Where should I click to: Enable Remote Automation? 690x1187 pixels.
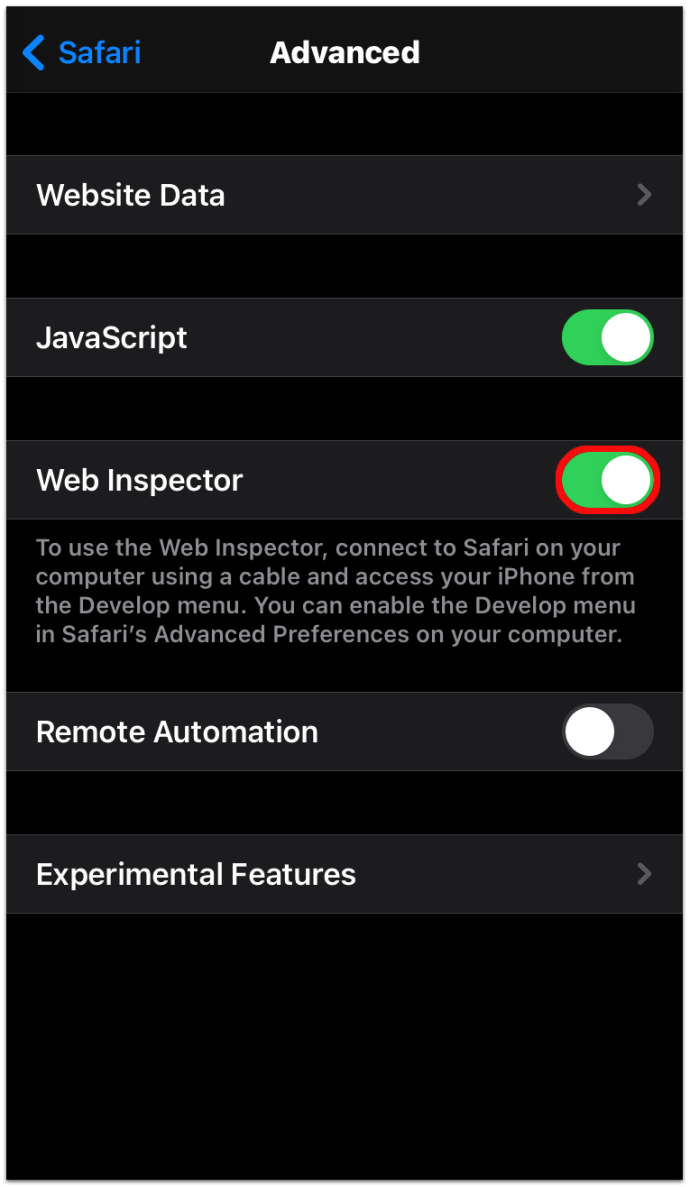click(x=607, y=732)
